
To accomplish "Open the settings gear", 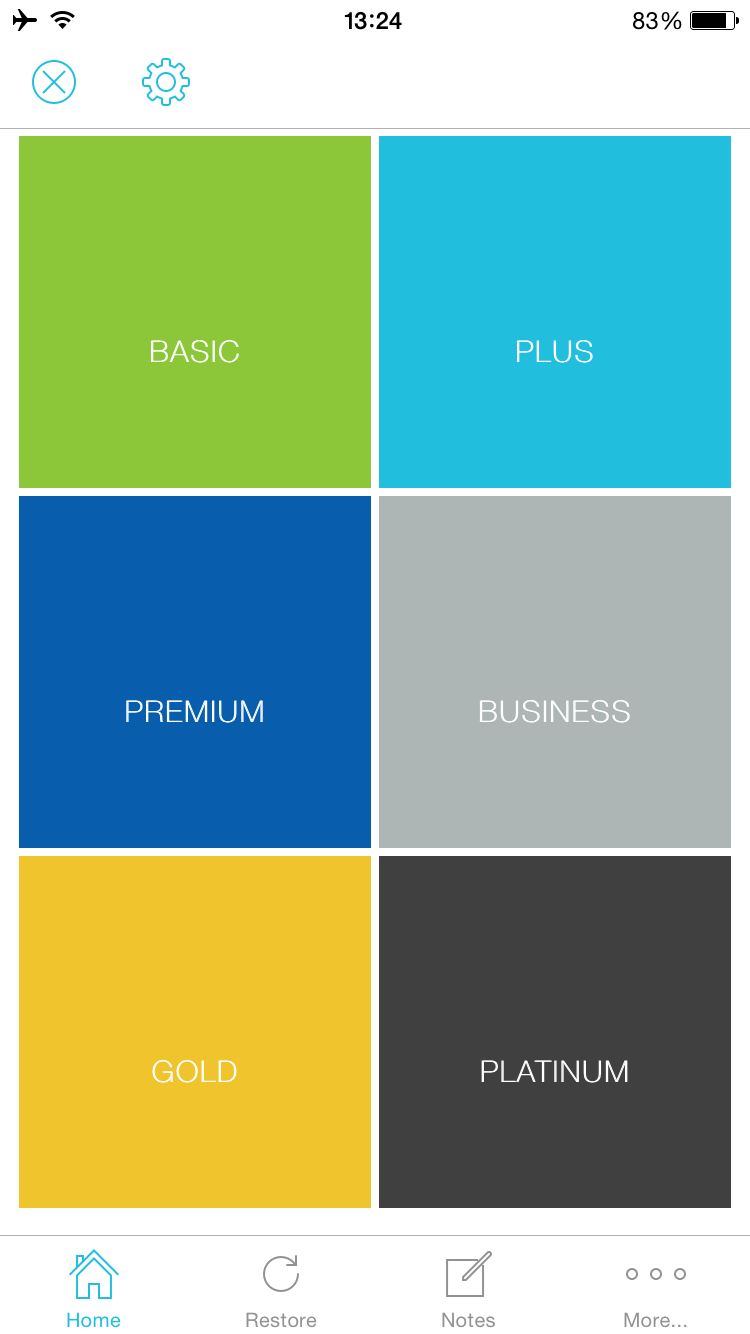I will tap(166, 82).
